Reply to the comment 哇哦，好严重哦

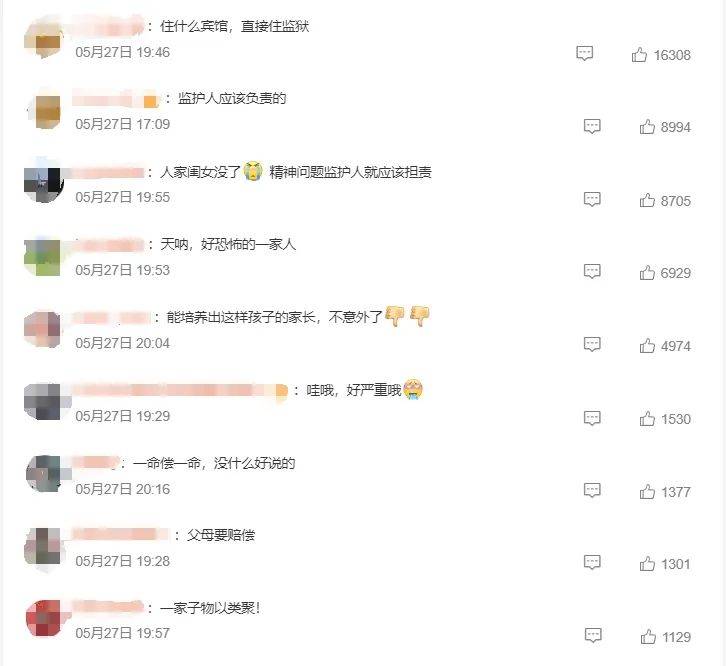pyautogui.click(x=592, y=418)
